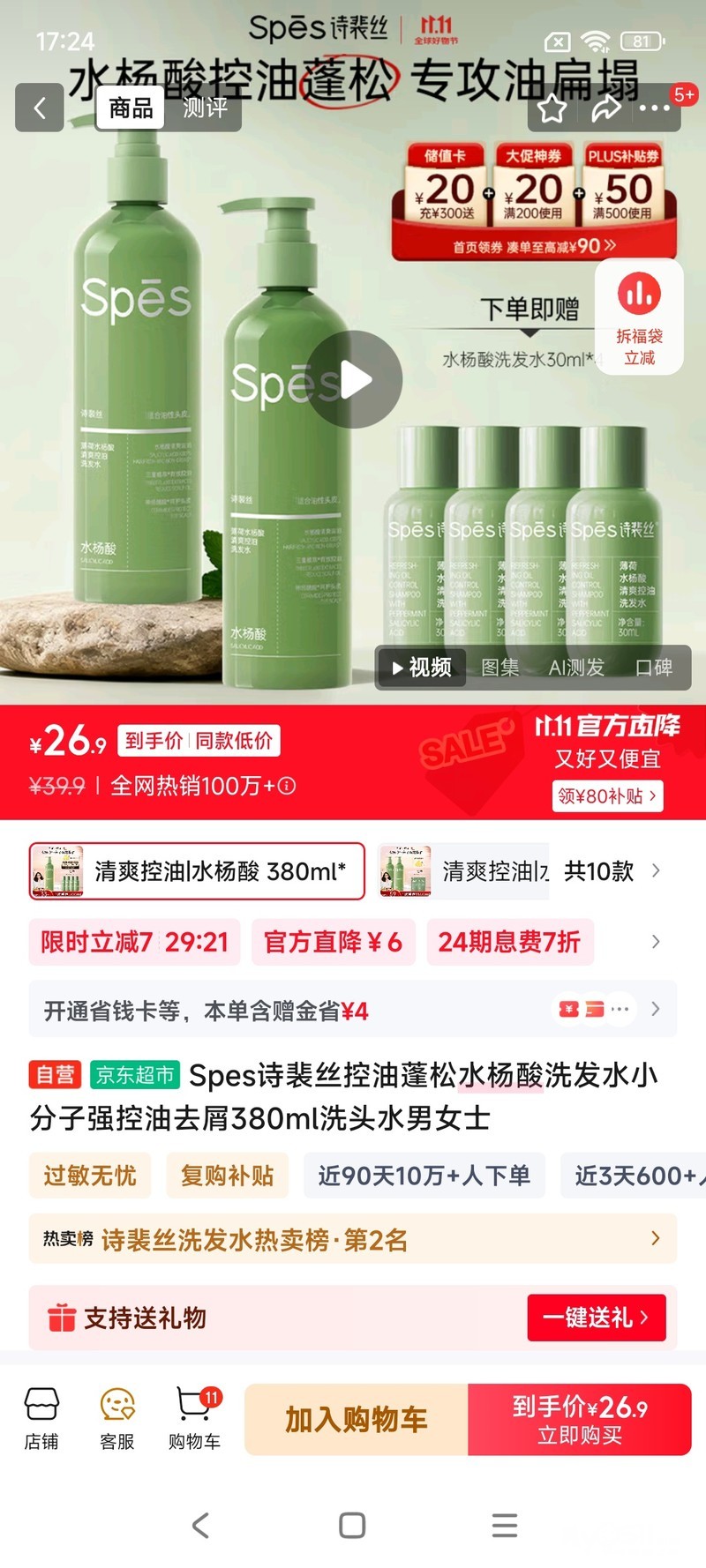
Task: Select the 清爽控油|水杨酸 380ml variant
Action: [x=197, y=871]
